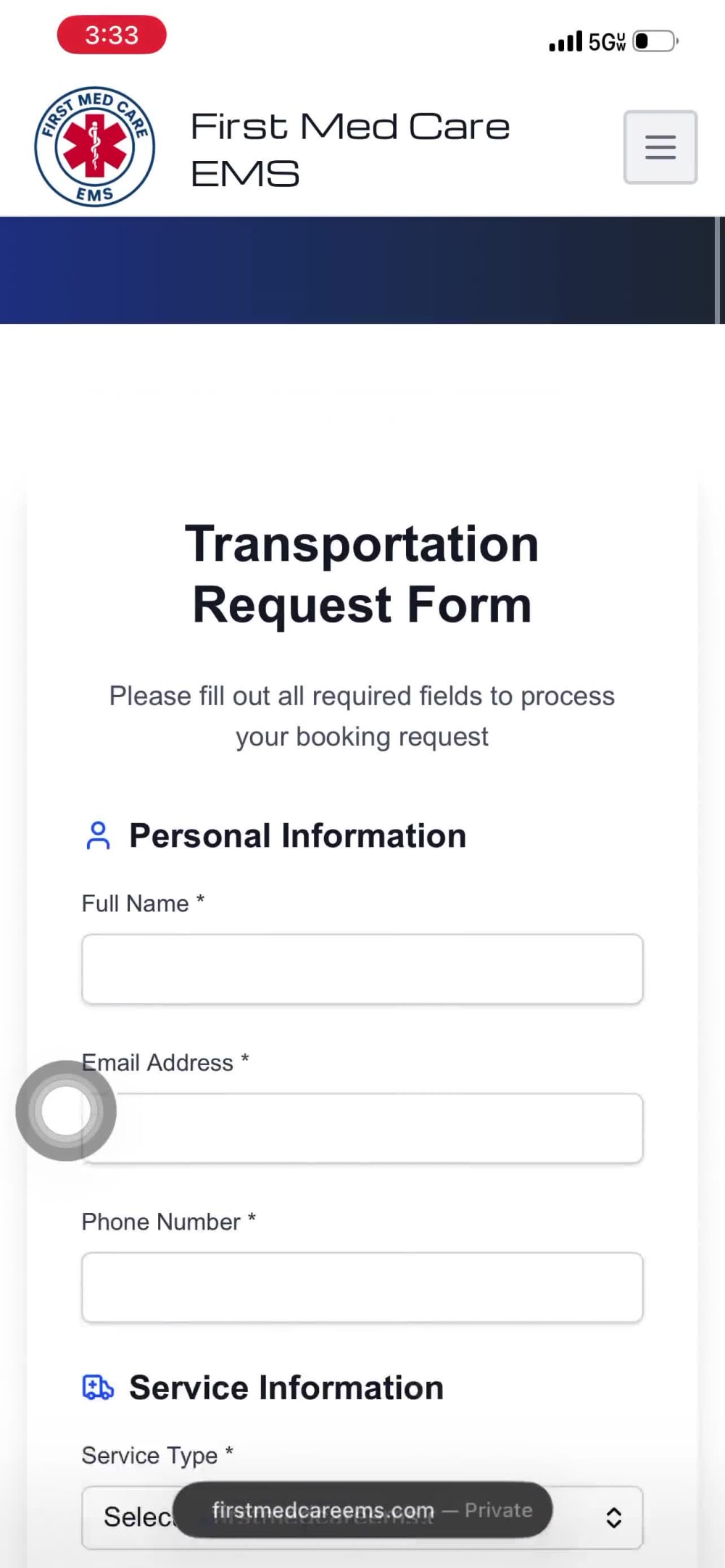Image resolution: width=725 pixels, height=1568 pixels.
Task: Tap the Full Name field
Action: point(362,969)
